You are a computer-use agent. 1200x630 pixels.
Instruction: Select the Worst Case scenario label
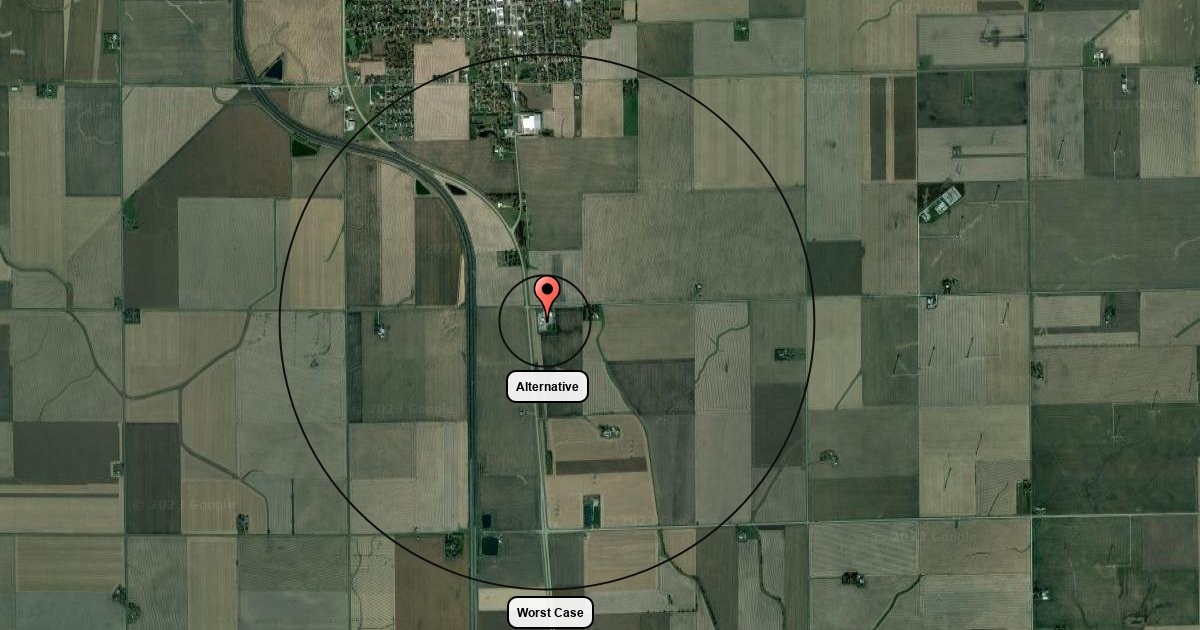click(550, 612)
